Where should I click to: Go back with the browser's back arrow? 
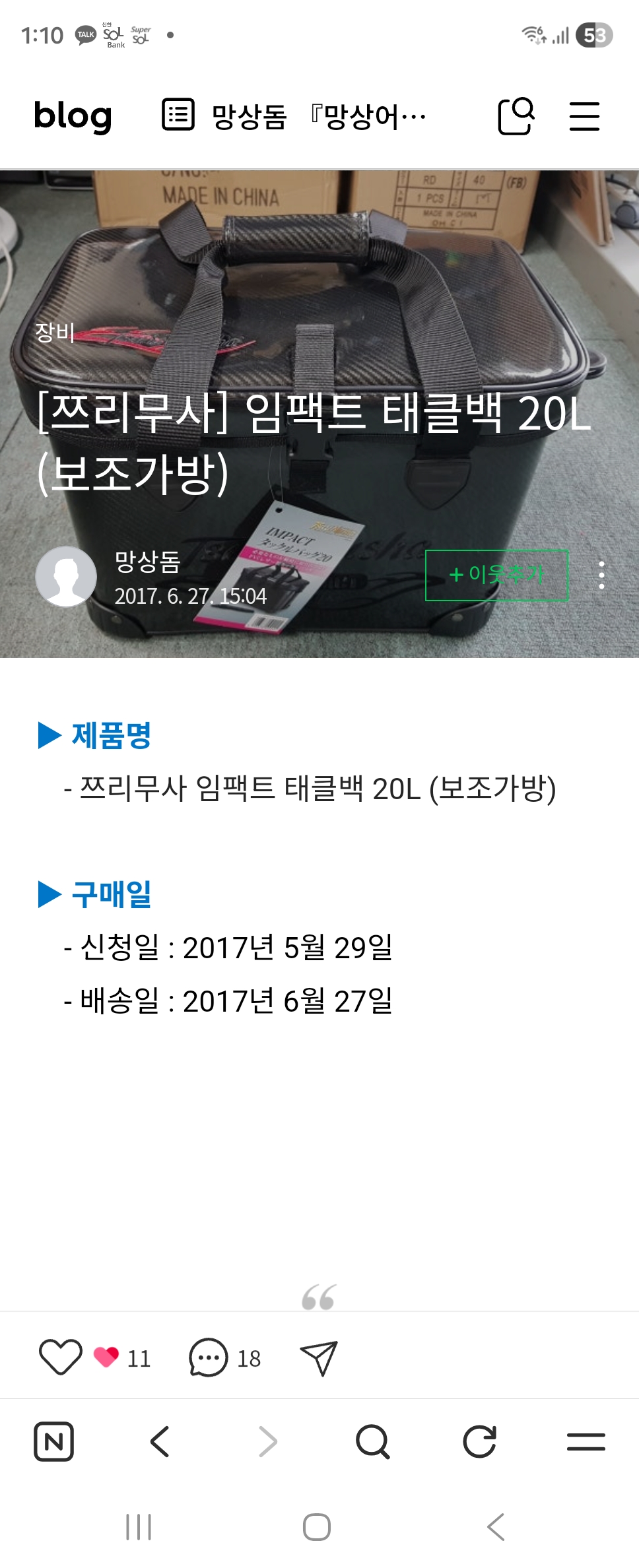[160, 1441]
